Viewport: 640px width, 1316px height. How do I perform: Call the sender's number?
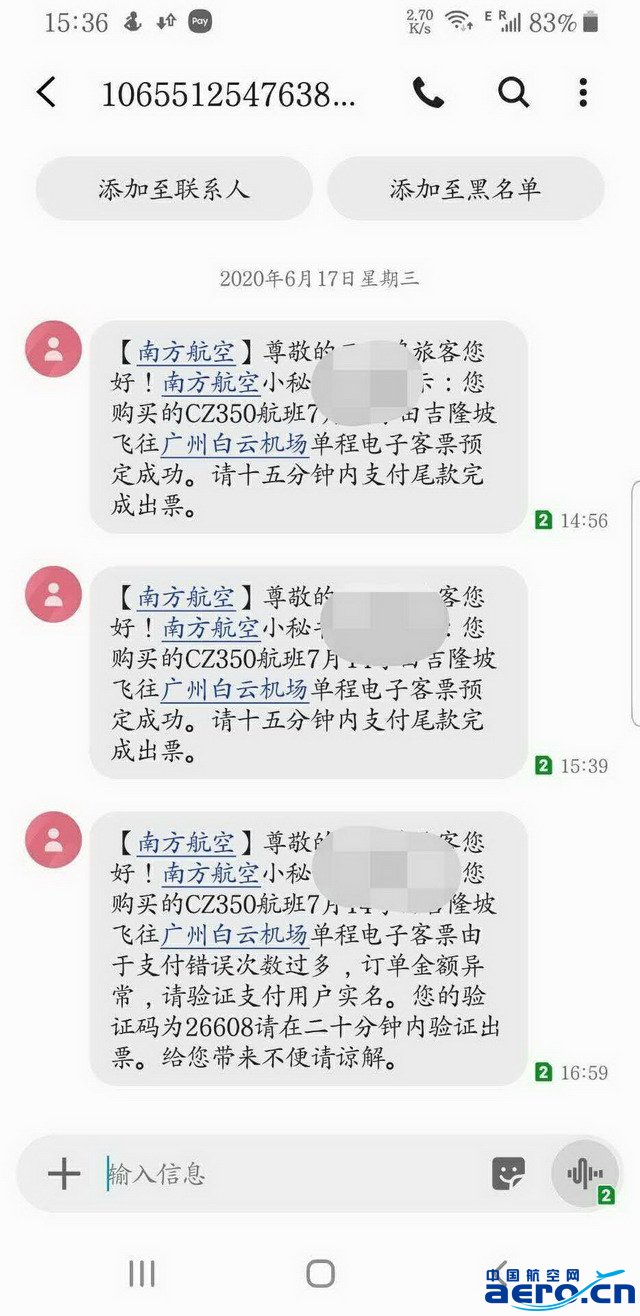[428, 93]
